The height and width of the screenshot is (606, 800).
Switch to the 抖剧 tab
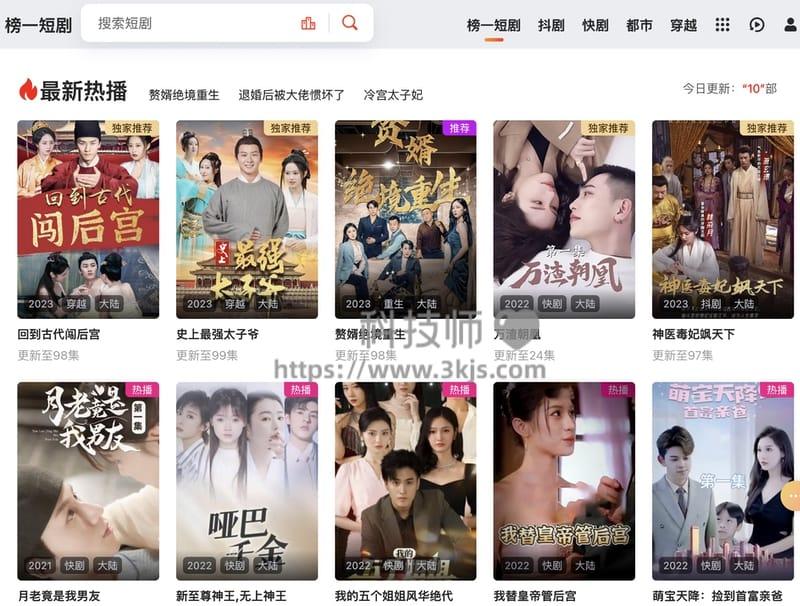pos(551,25)
